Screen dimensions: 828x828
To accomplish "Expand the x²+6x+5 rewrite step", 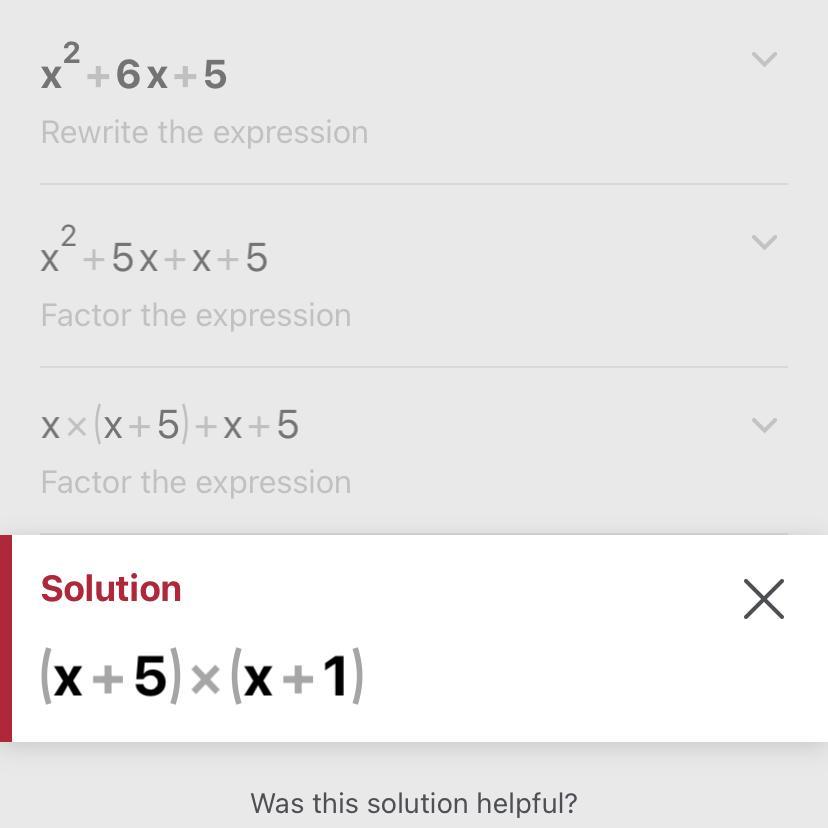I will [x=764, y=60].
